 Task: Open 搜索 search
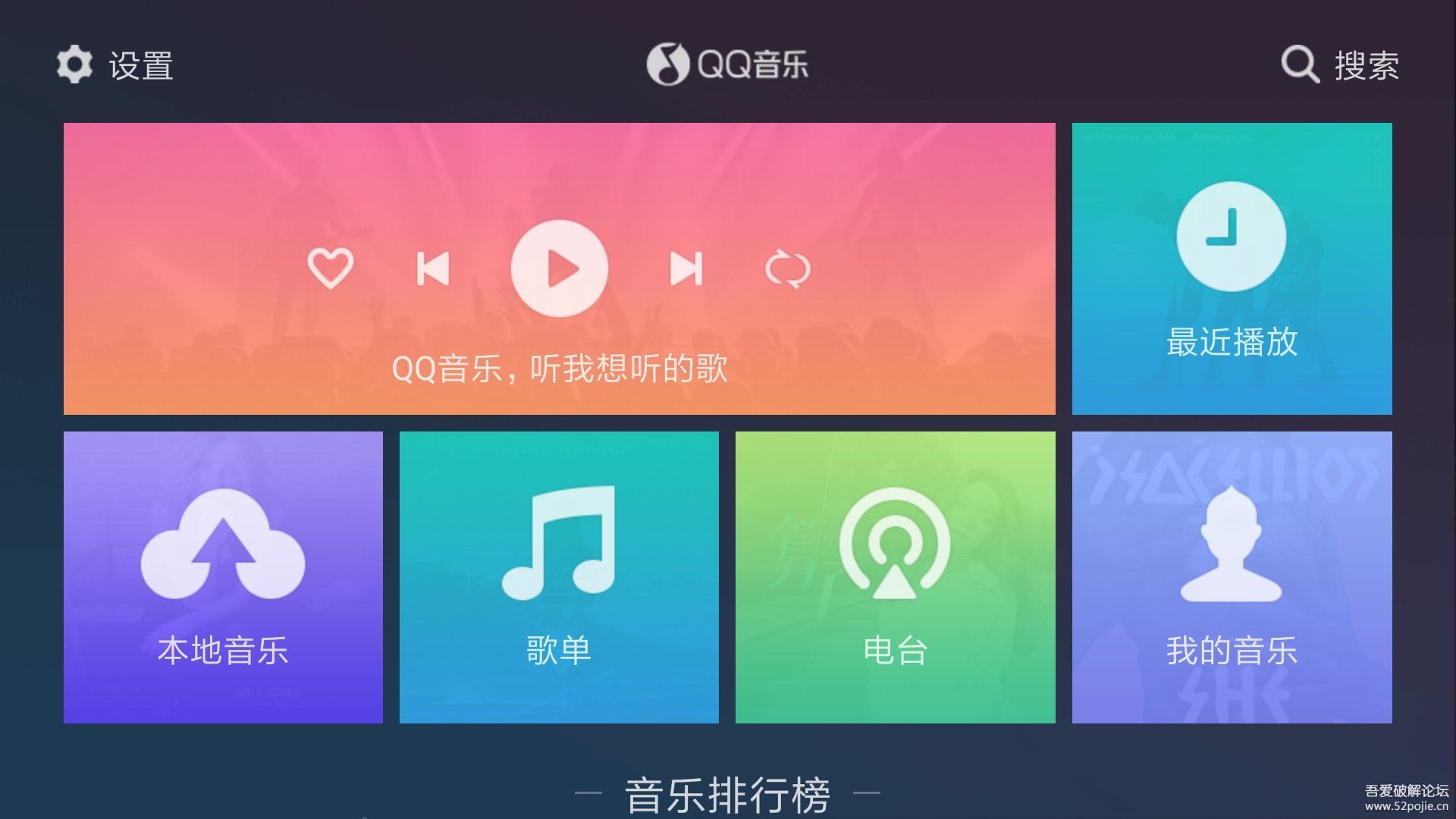coord(1340,65)
